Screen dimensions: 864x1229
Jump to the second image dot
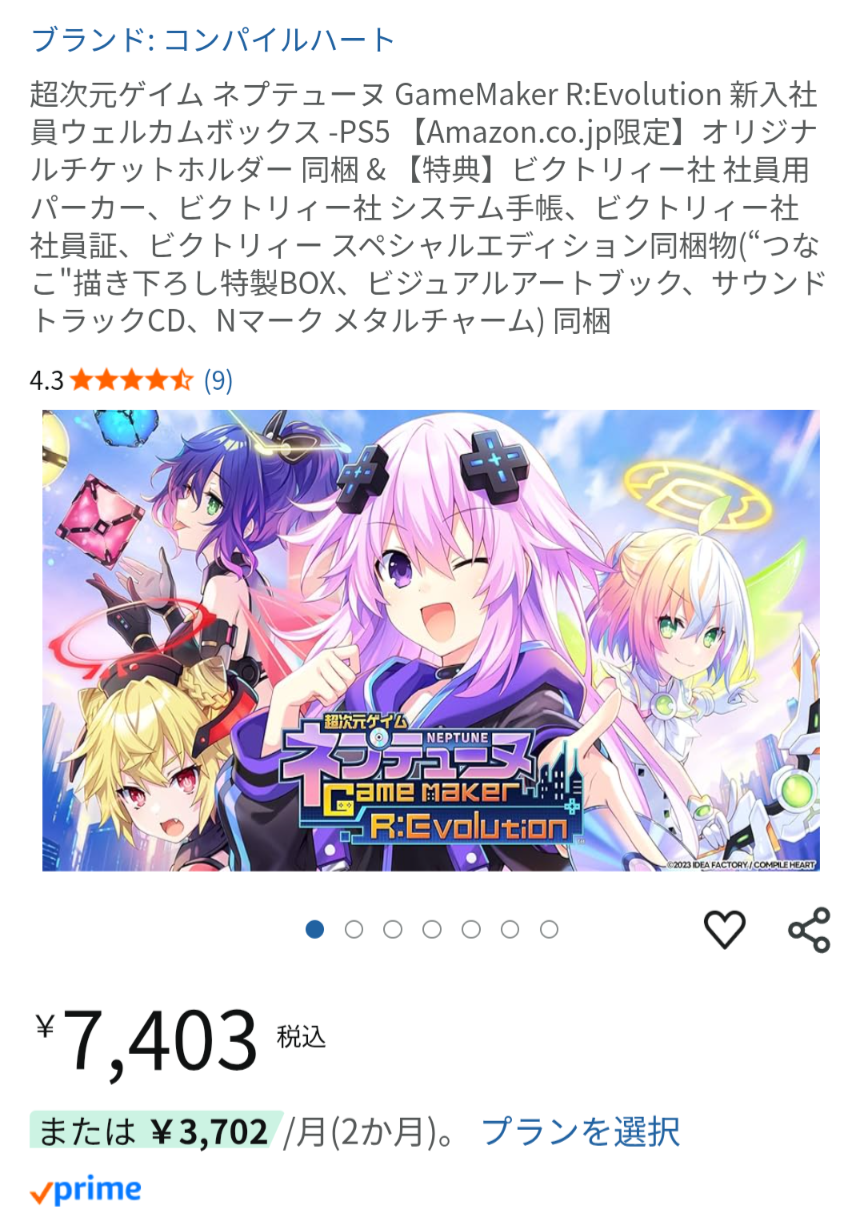[354, 930]
